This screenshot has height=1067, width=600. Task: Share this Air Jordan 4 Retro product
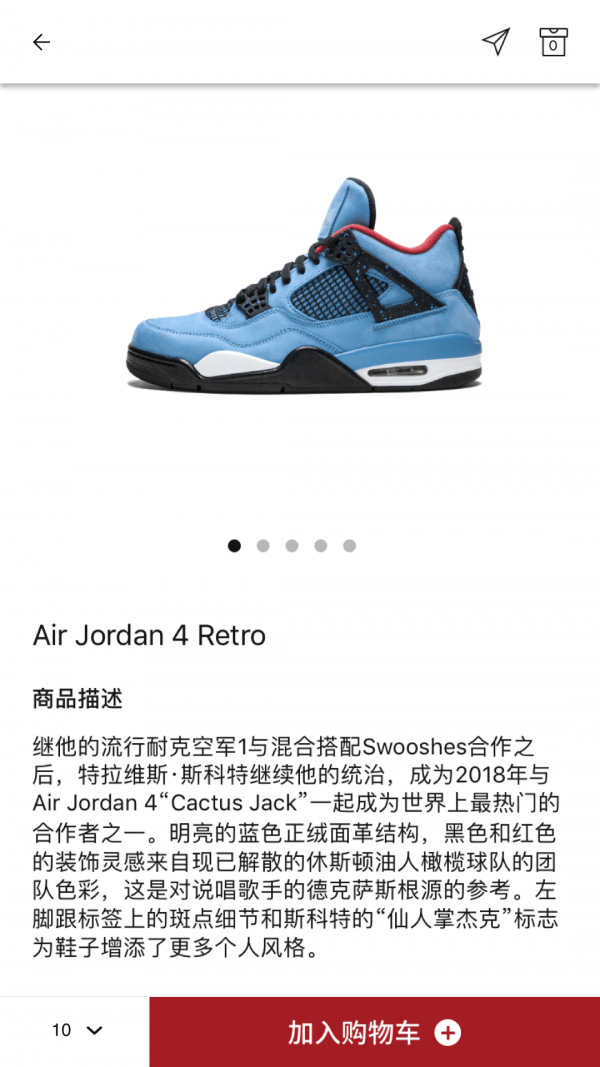pyautogui.click(x=495, y=41)
